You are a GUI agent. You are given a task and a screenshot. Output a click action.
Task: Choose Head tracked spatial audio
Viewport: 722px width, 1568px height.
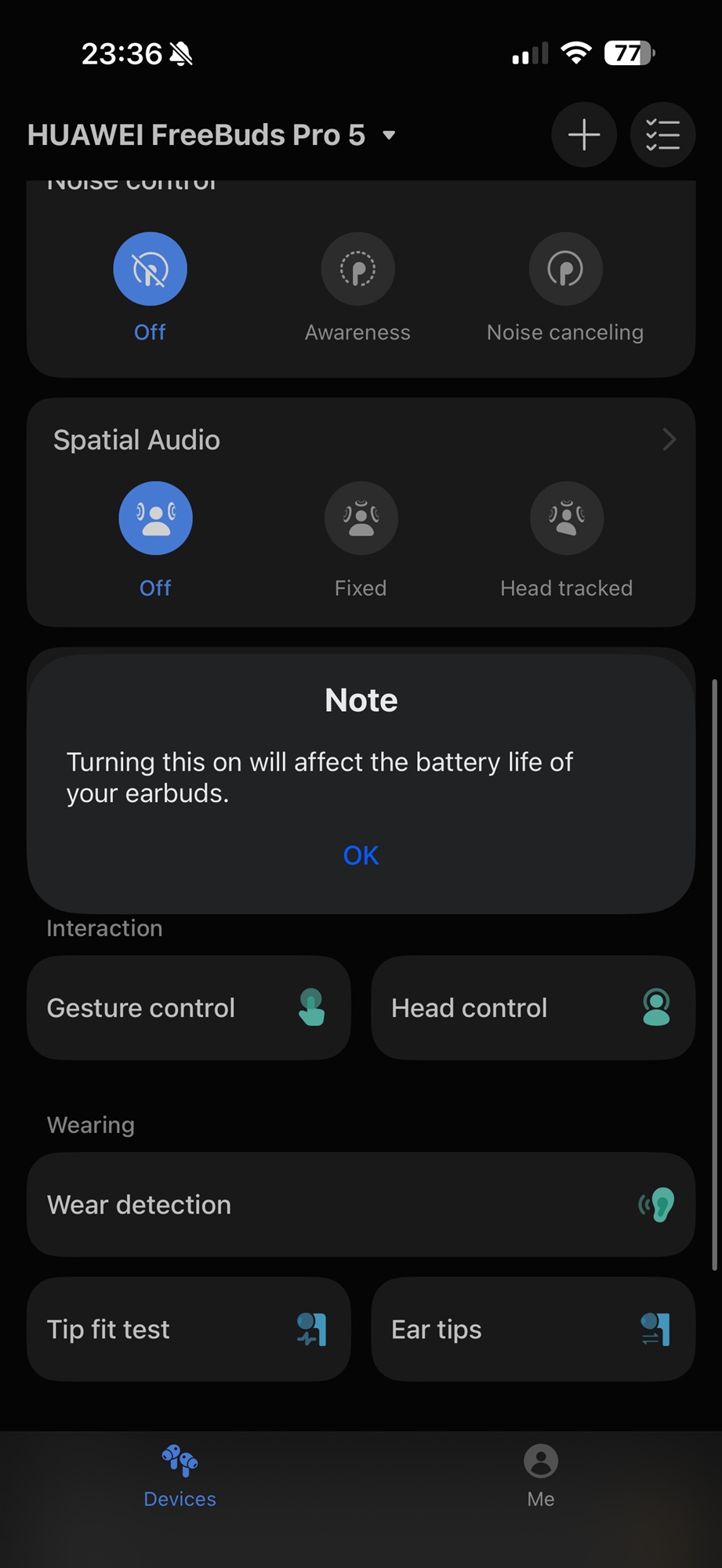[x=567, y=519]
